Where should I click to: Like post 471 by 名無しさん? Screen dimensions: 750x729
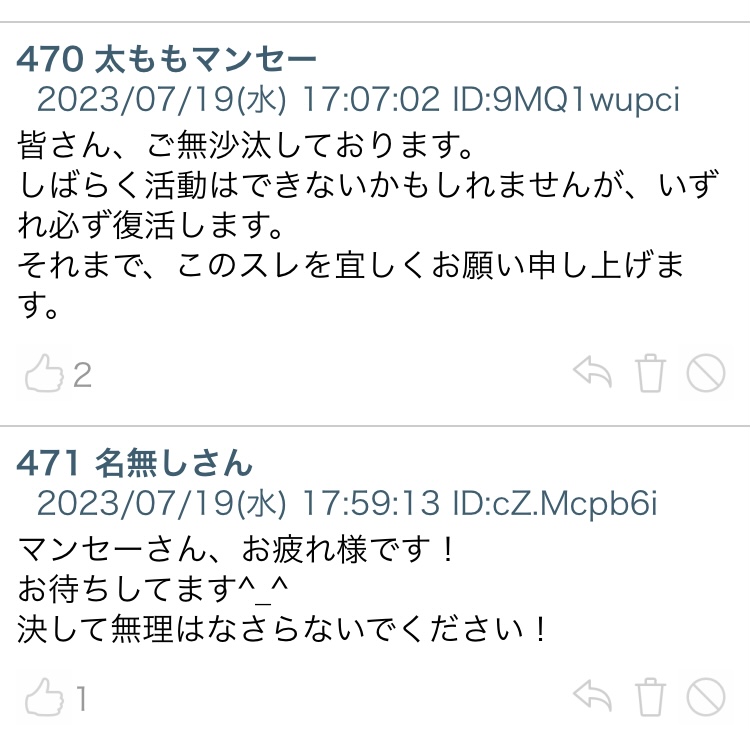tap(44, 697)
